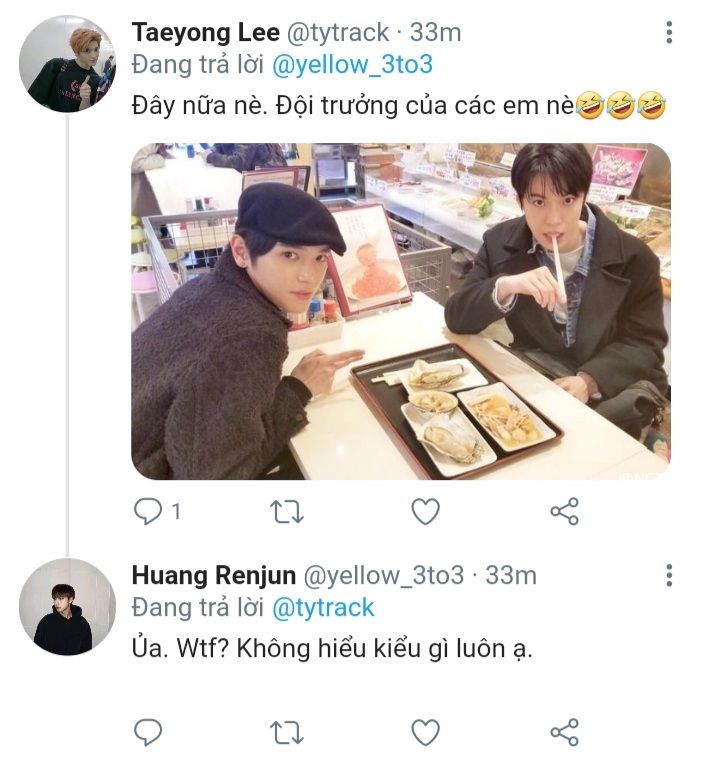Like Taeyong Lee's tweet
This screenshot has width=720, height=761.
point(426,512)
